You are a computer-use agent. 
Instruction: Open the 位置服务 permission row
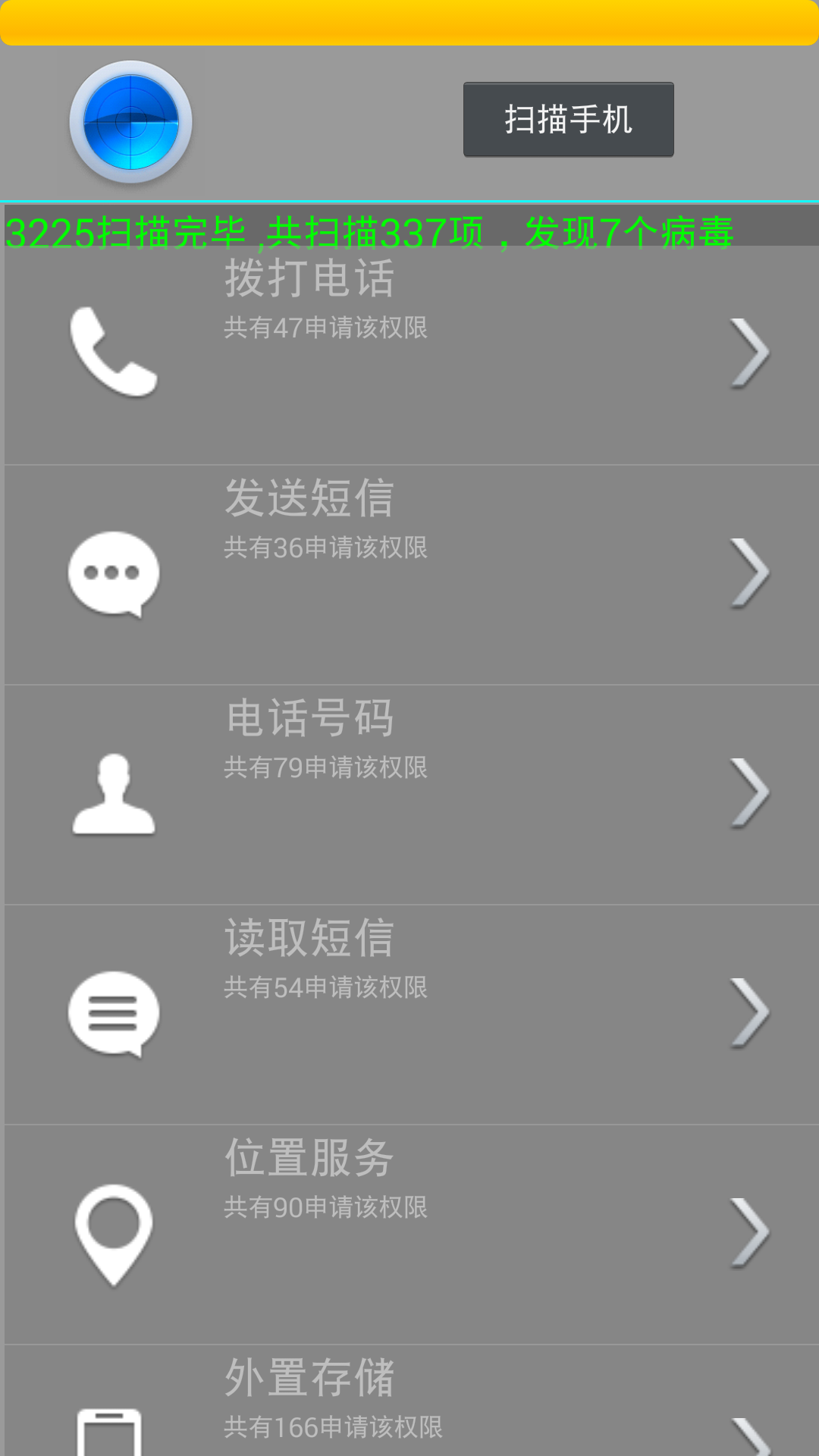[x=412, y=1235]
